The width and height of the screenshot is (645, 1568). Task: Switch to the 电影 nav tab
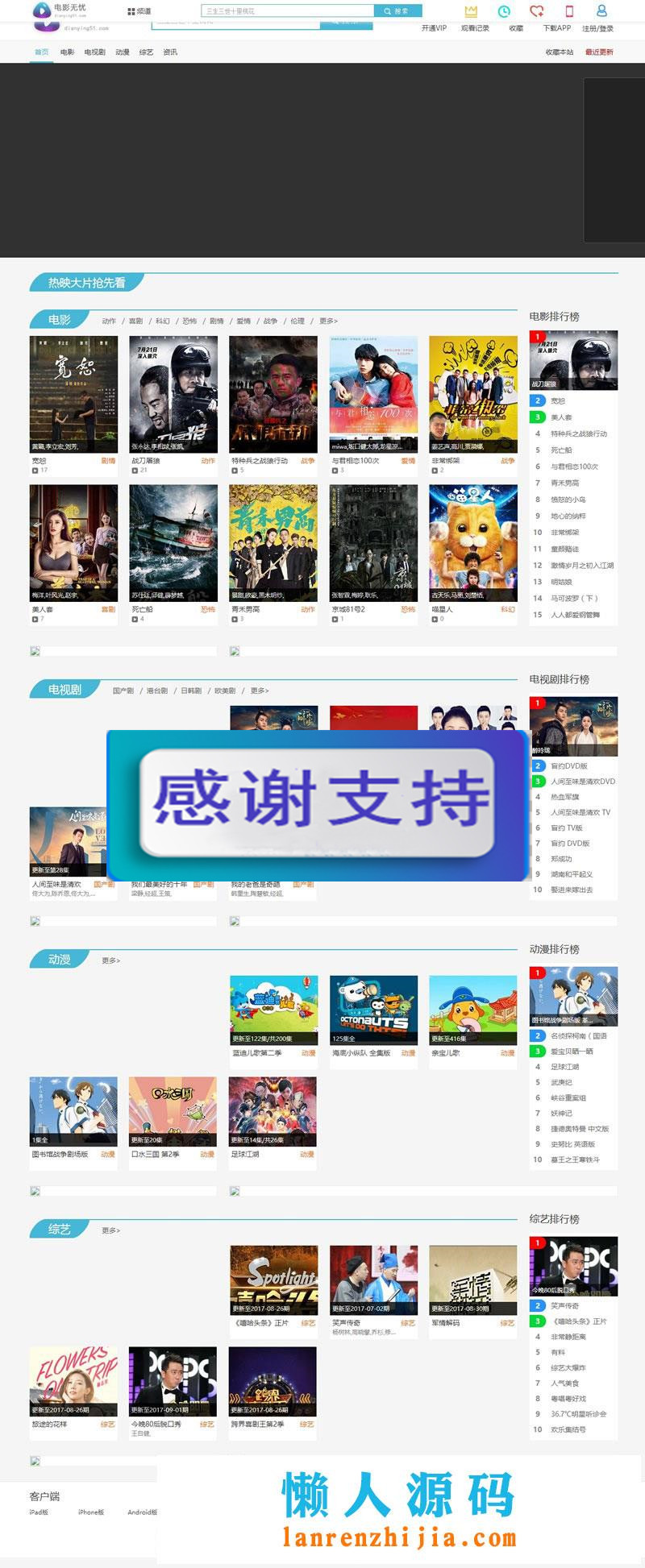(67, 52)
